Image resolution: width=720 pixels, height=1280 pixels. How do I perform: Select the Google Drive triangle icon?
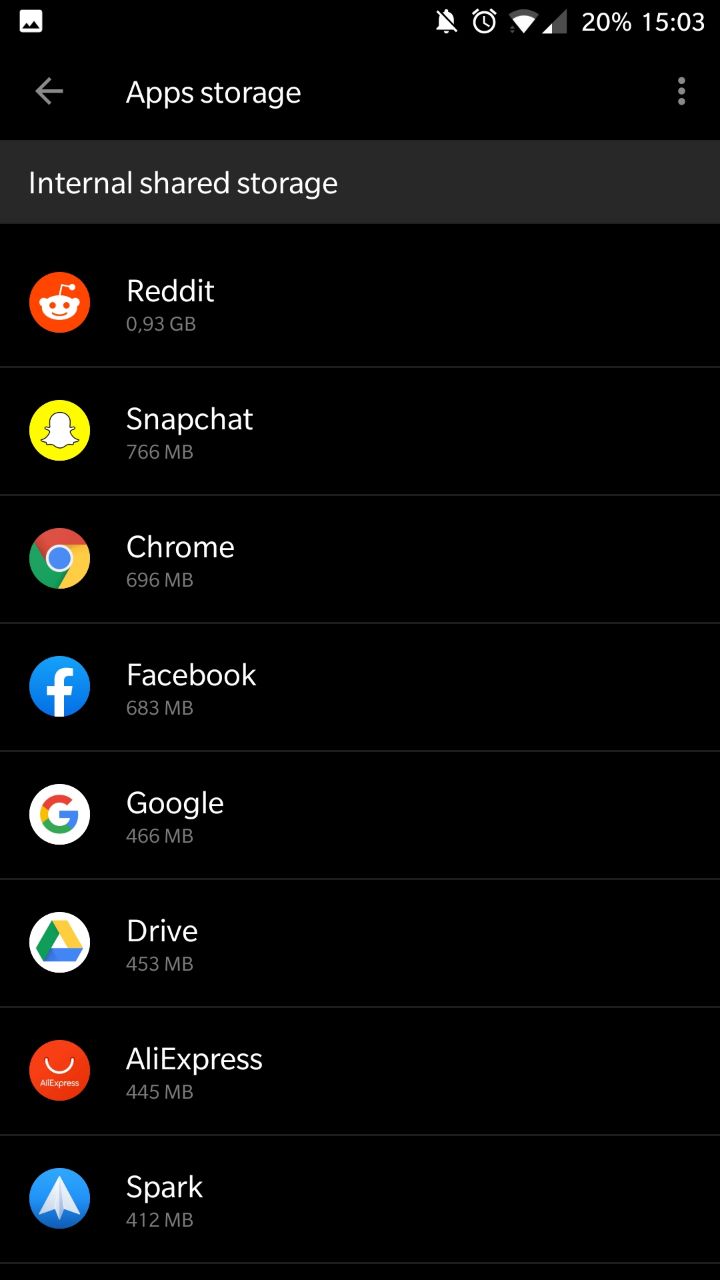pyautogui.click(x=59, y=942)
